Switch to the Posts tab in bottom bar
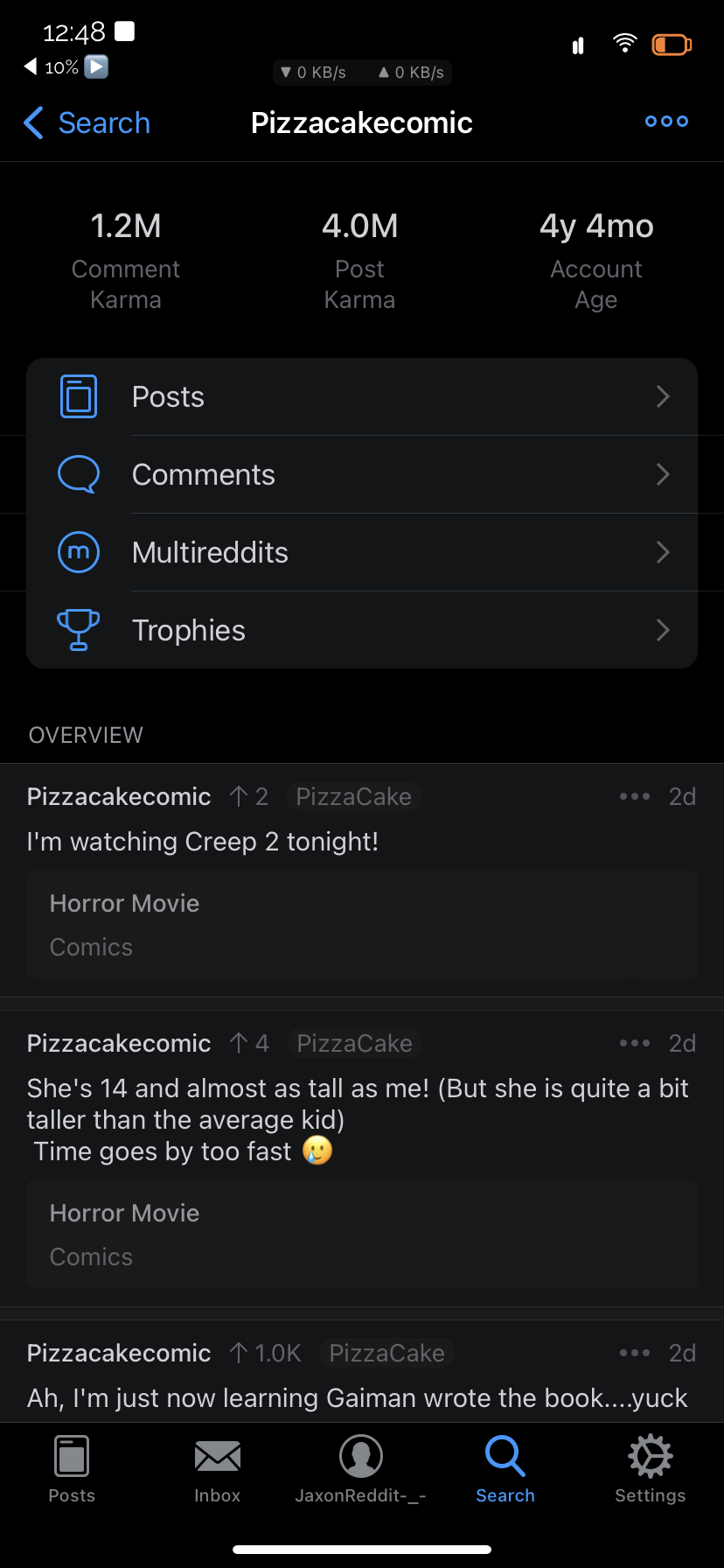The width and height of the screenshot is (724, 1568). point(72,1470)
